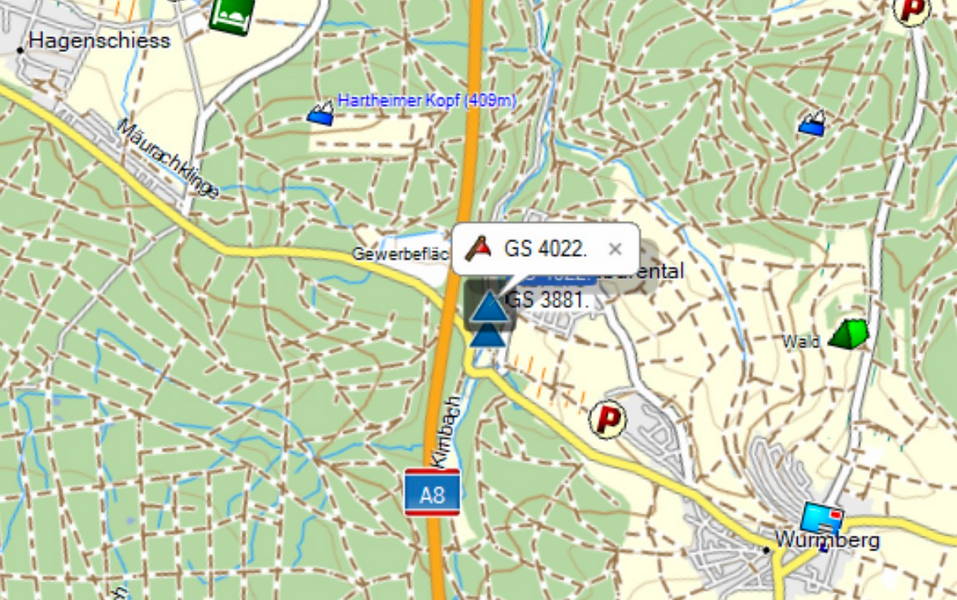Tap the green lodging bed icon
This screenshot has height=600, width=957.
coord(231,14)
